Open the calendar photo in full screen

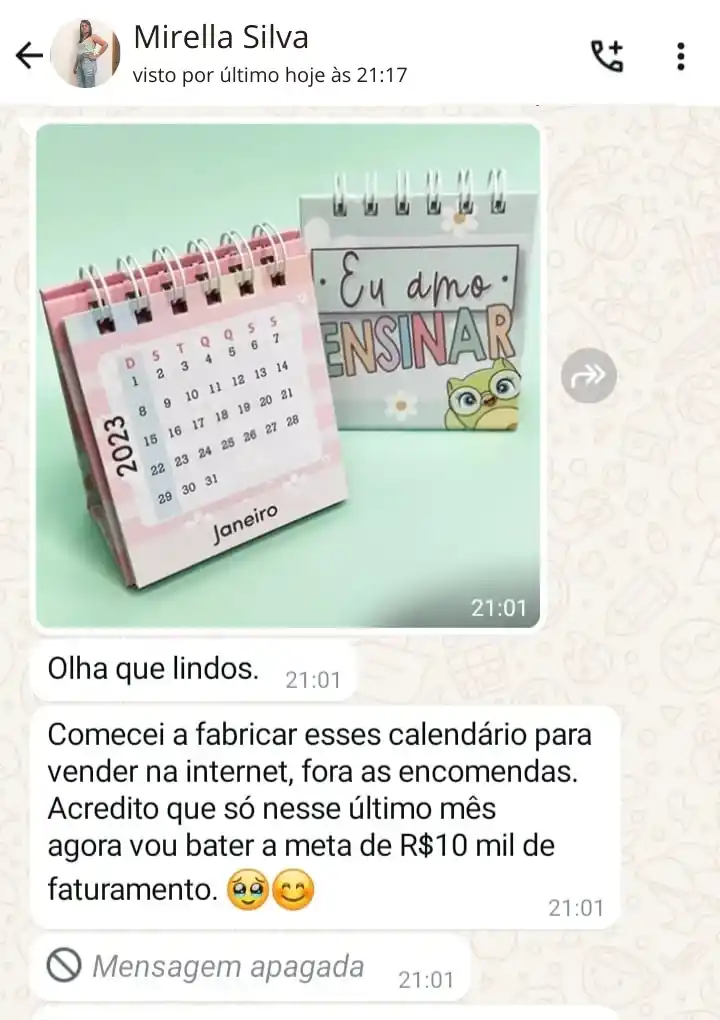[288, 375]
